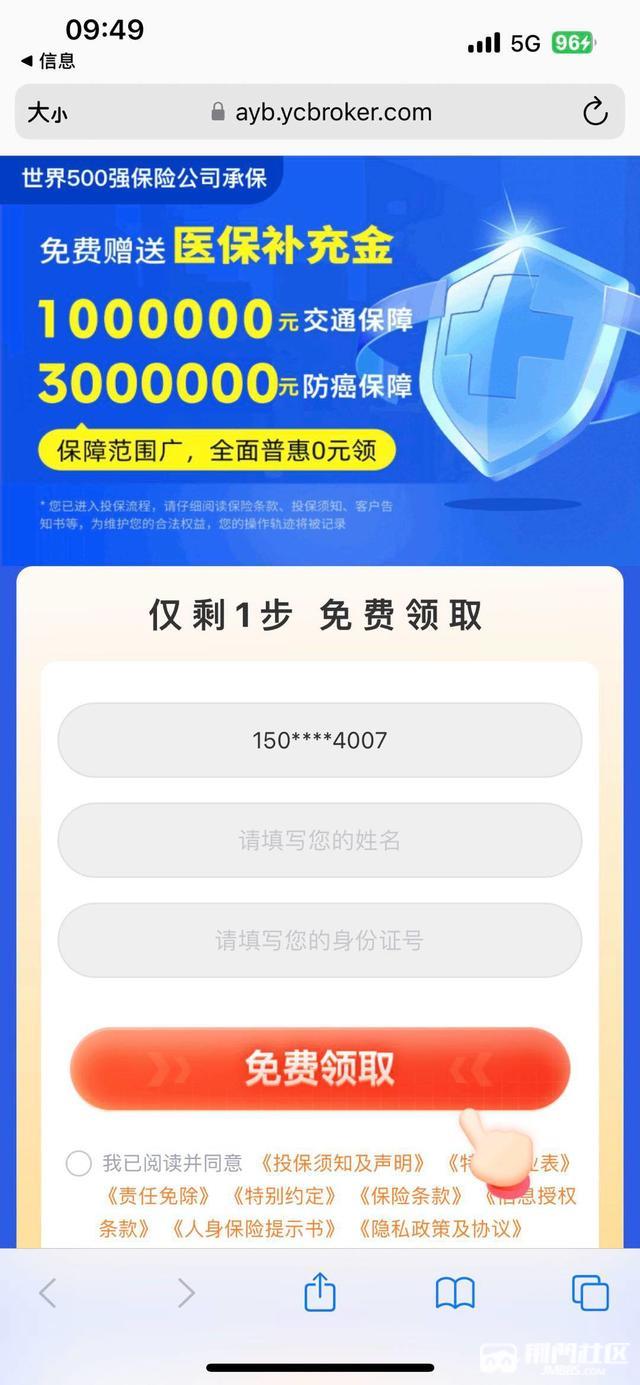640x1385 pixels.
Task: Open the 《责任免除》 link
Action: (x=158, y=1196)
